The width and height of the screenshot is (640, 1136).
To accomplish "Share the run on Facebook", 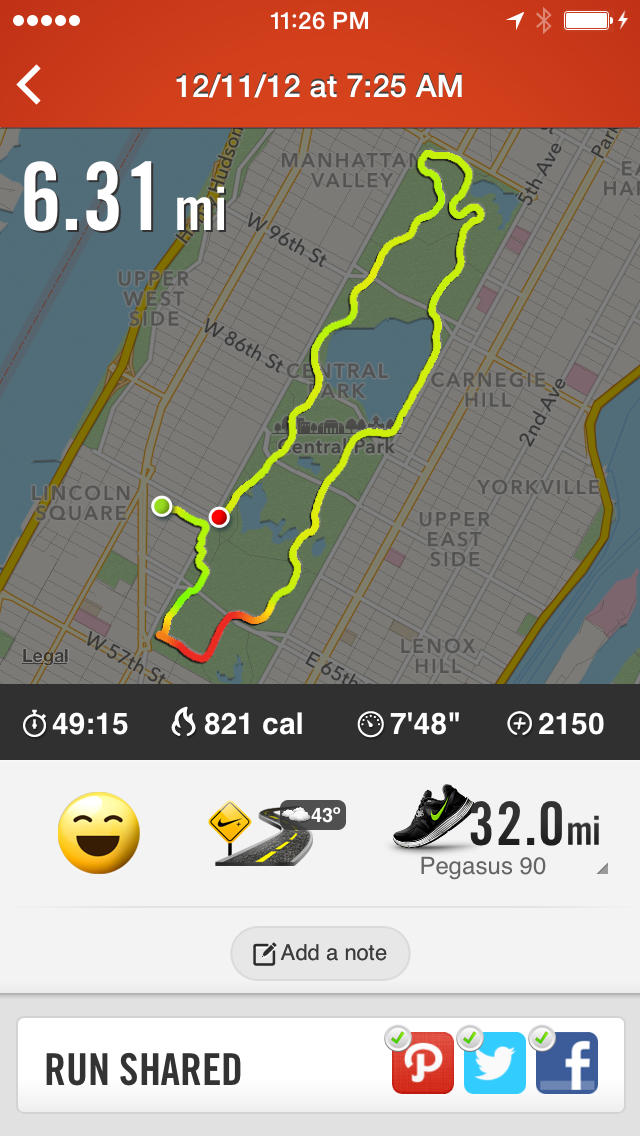I will (x=568, y=1063).
